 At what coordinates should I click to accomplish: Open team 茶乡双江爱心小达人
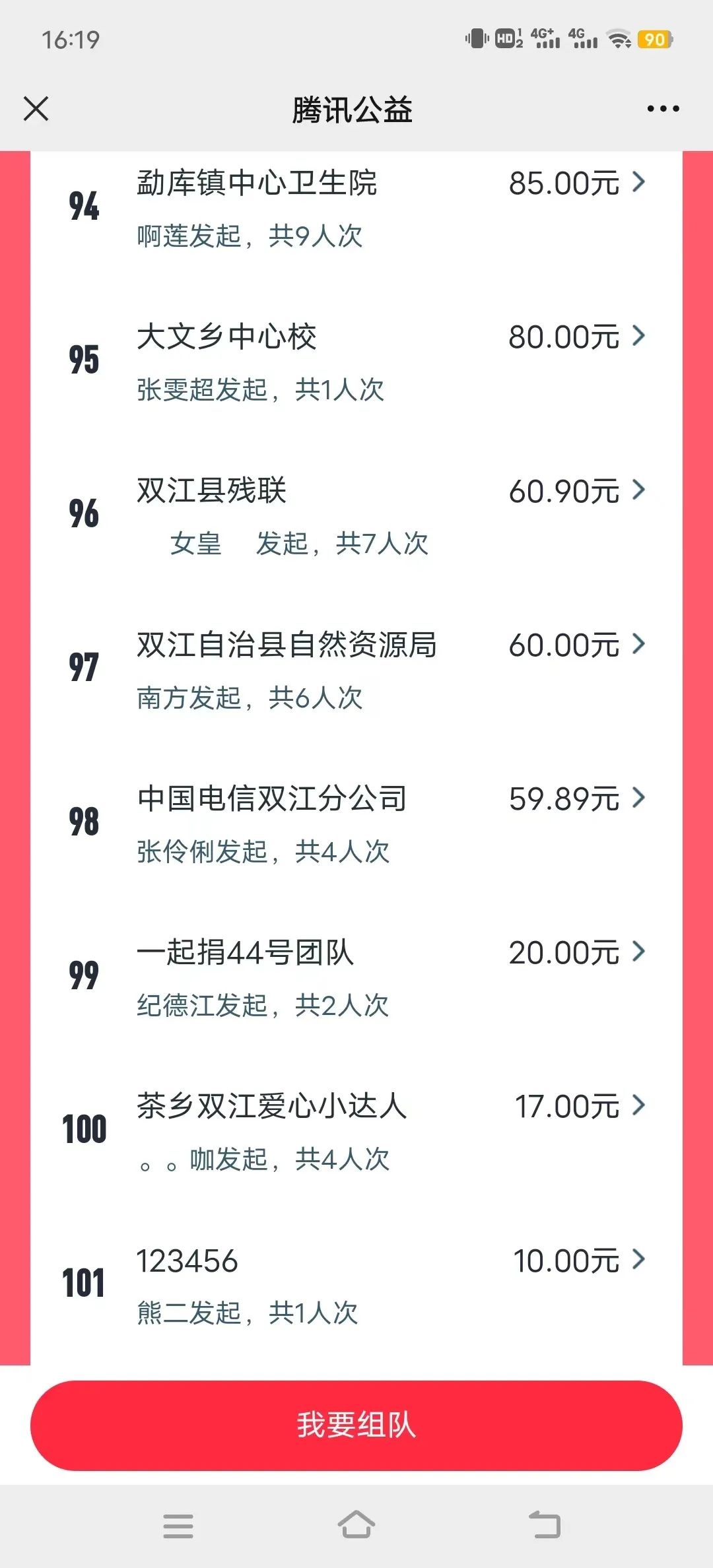pos(356,1130)
